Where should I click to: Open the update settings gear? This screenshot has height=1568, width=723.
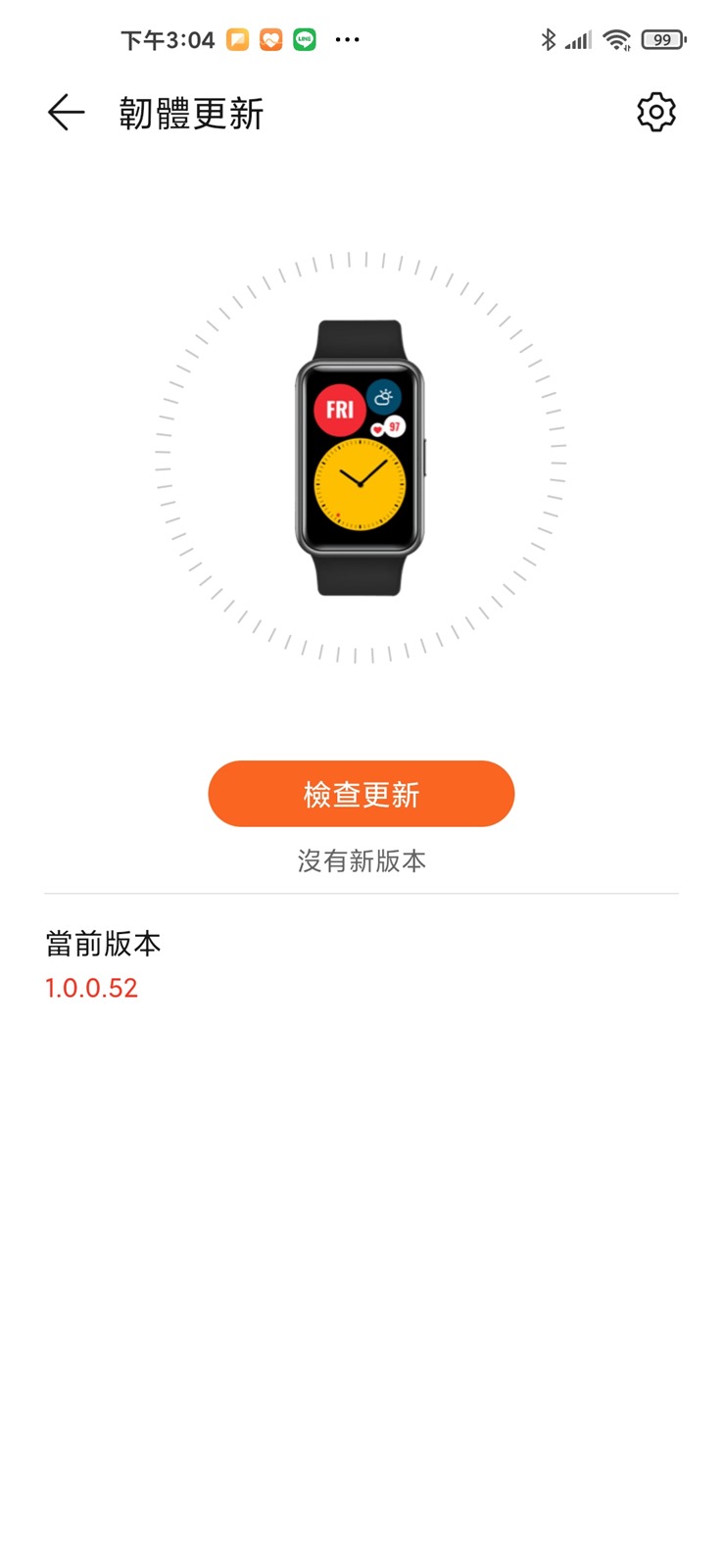tap(655, 113)
